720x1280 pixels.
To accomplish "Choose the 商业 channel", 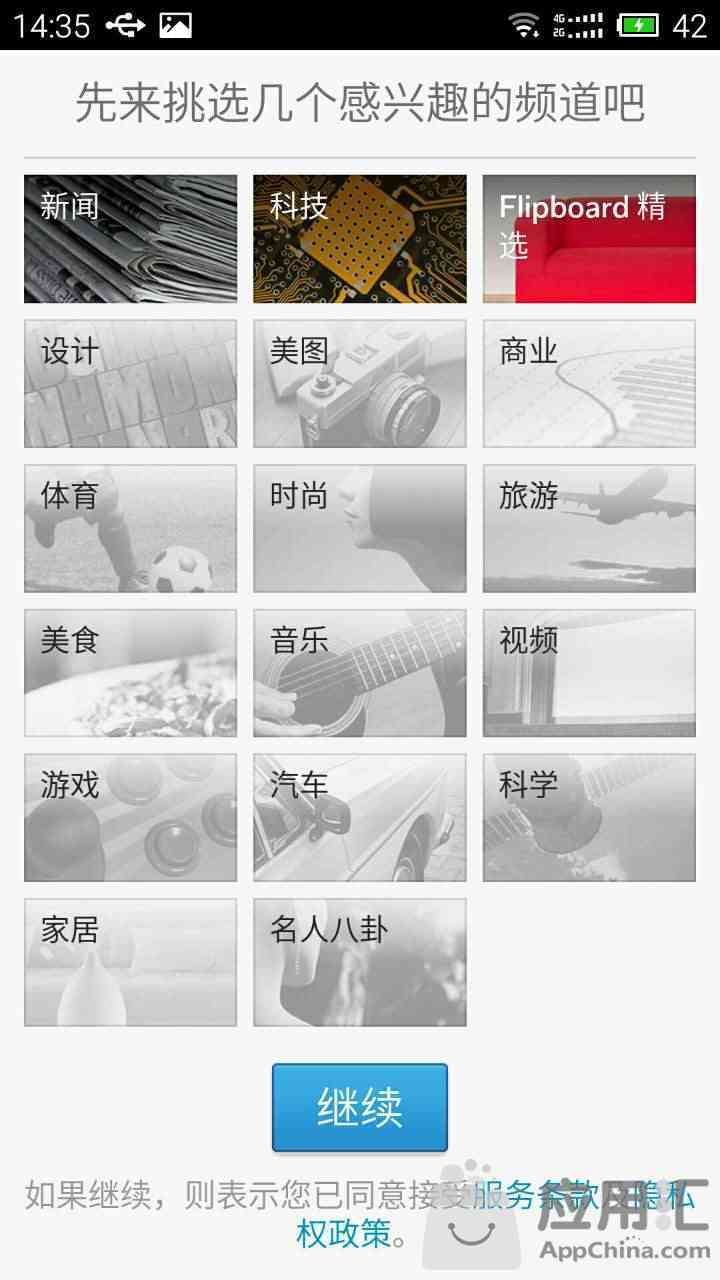I will [589, 384].
